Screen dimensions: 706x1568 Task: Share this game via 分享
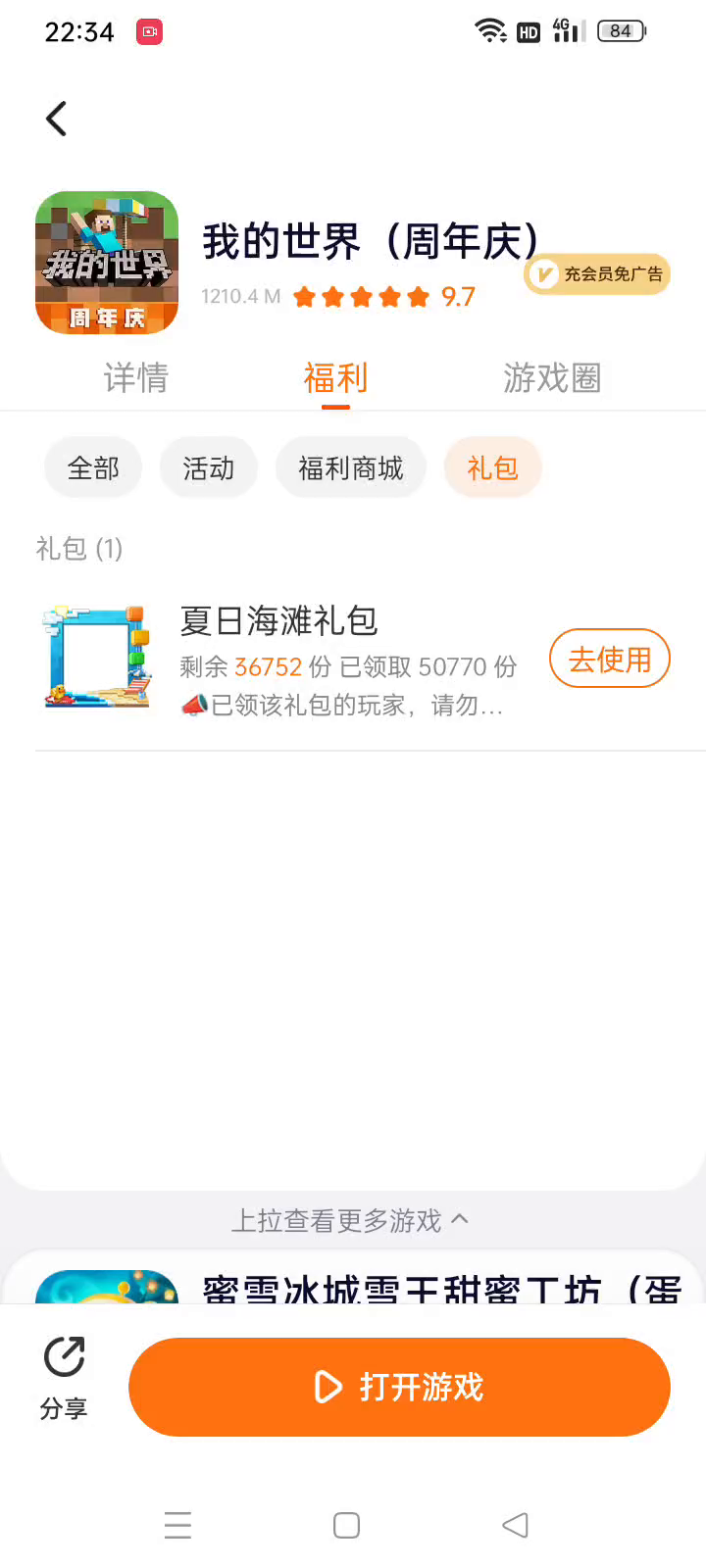64,1378
